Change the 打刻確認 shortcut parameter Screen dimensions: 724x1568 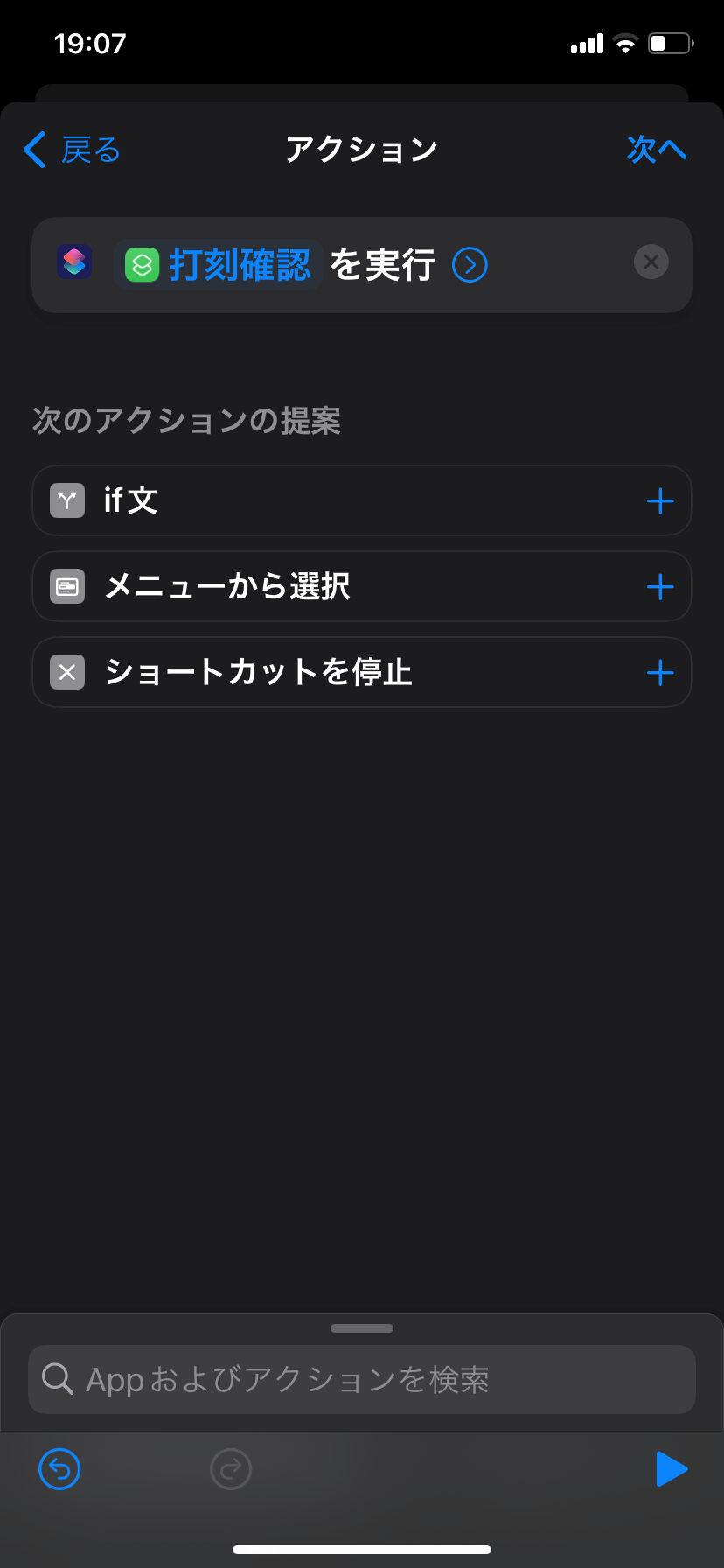coord(219,265)
